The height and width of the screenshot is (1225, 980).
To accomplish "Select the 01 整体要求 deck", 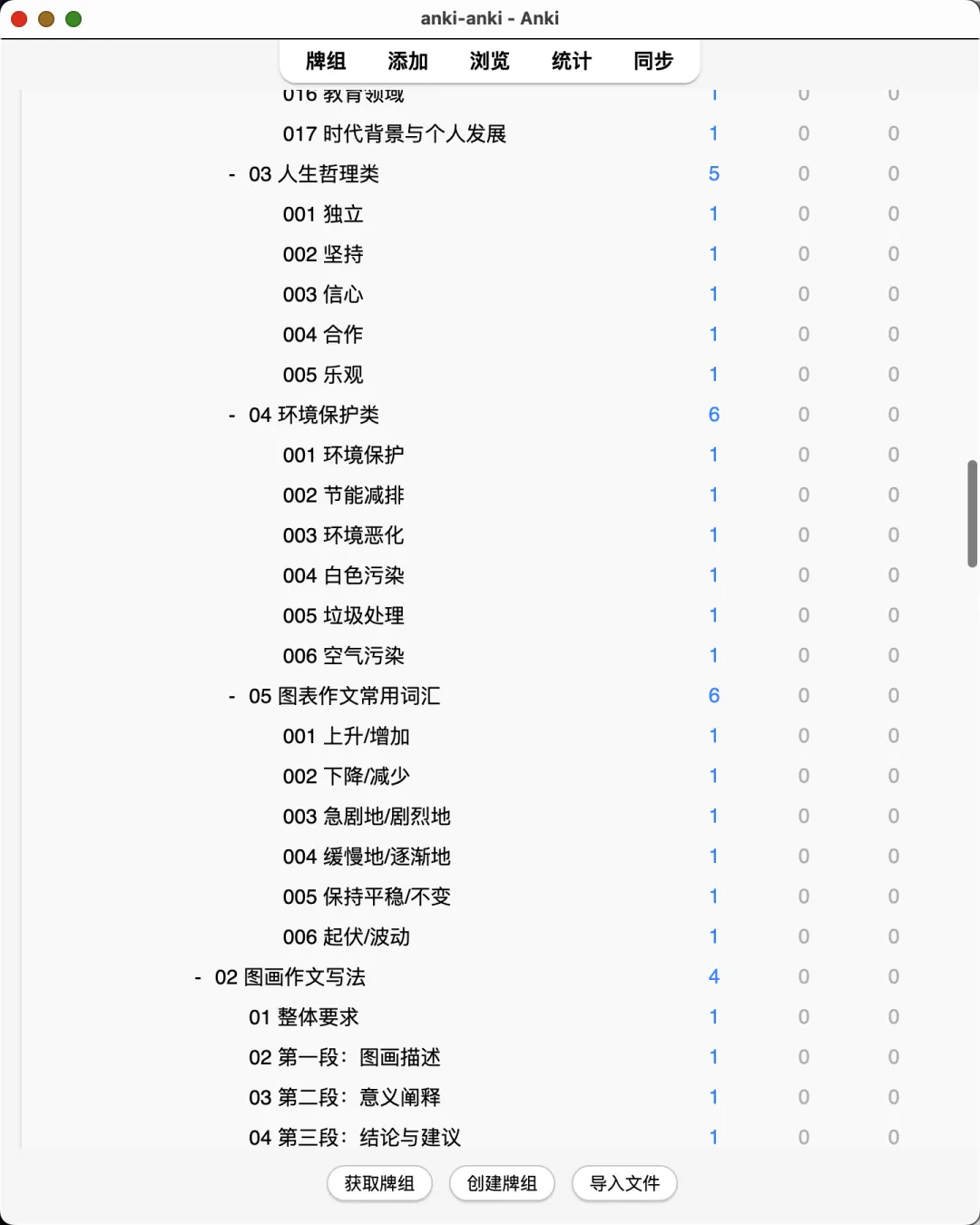I will point(304,1017).
